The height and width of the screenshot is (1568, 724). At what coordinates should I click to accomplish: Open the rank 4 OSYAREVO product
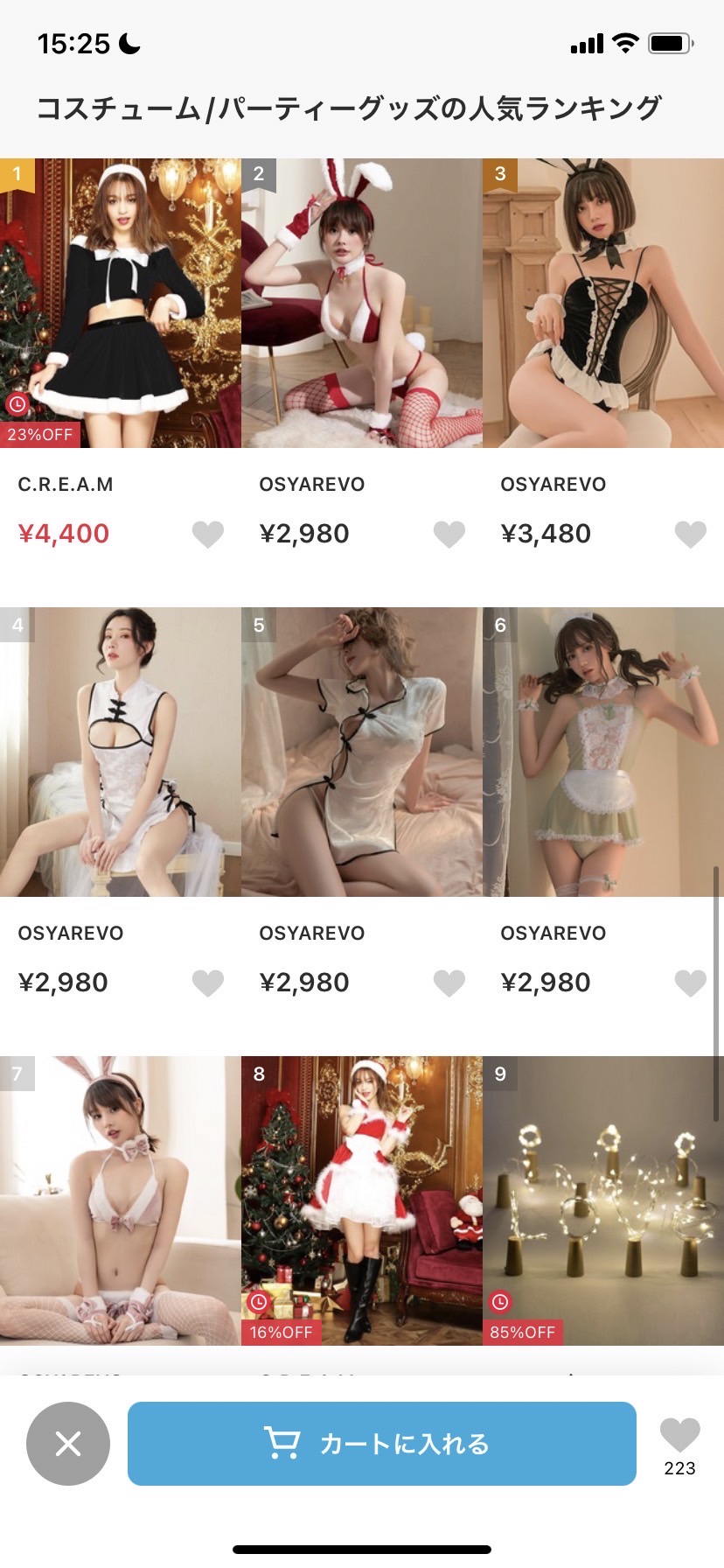[x=121, y=752]
